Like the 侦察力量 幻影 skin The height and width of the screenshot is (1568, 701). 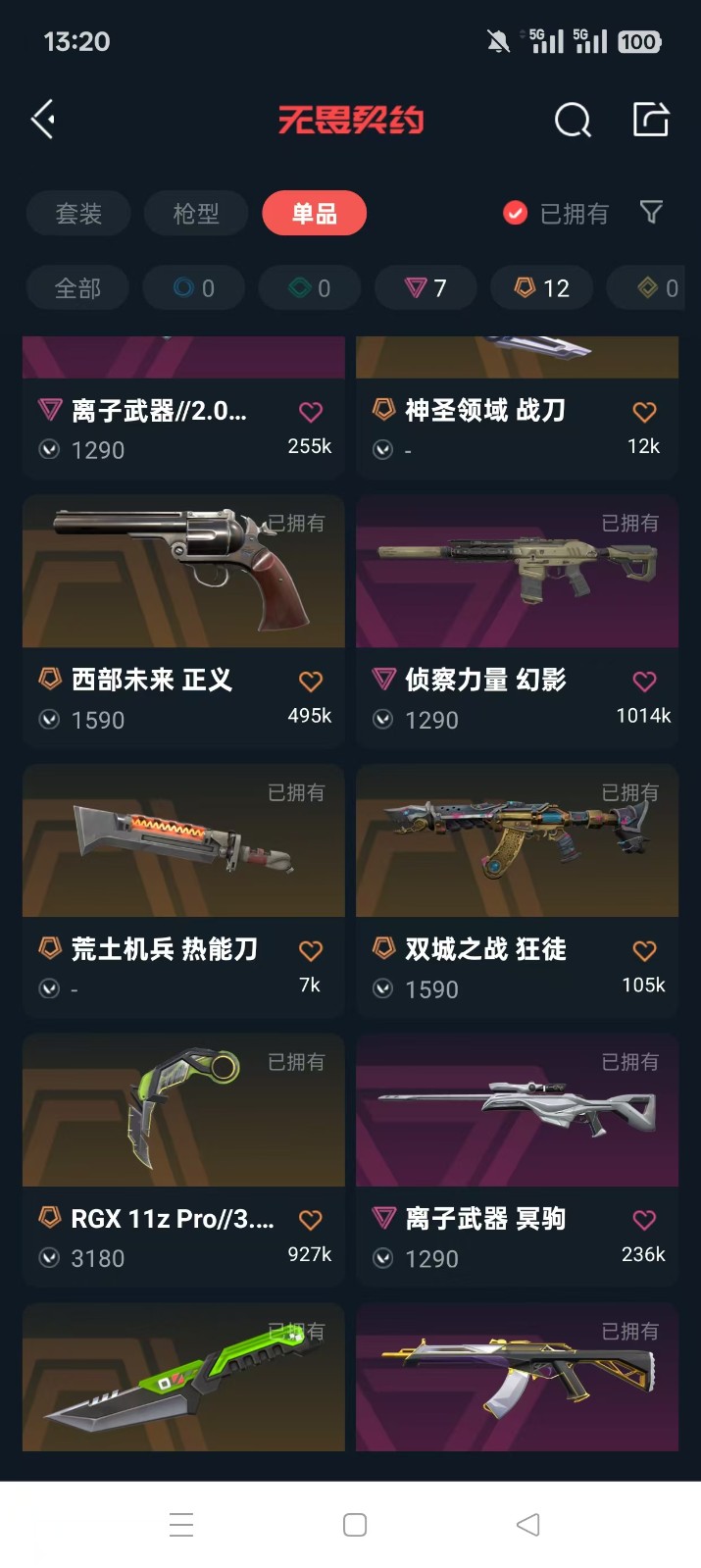pyautogui.click(x=644, y=682)
